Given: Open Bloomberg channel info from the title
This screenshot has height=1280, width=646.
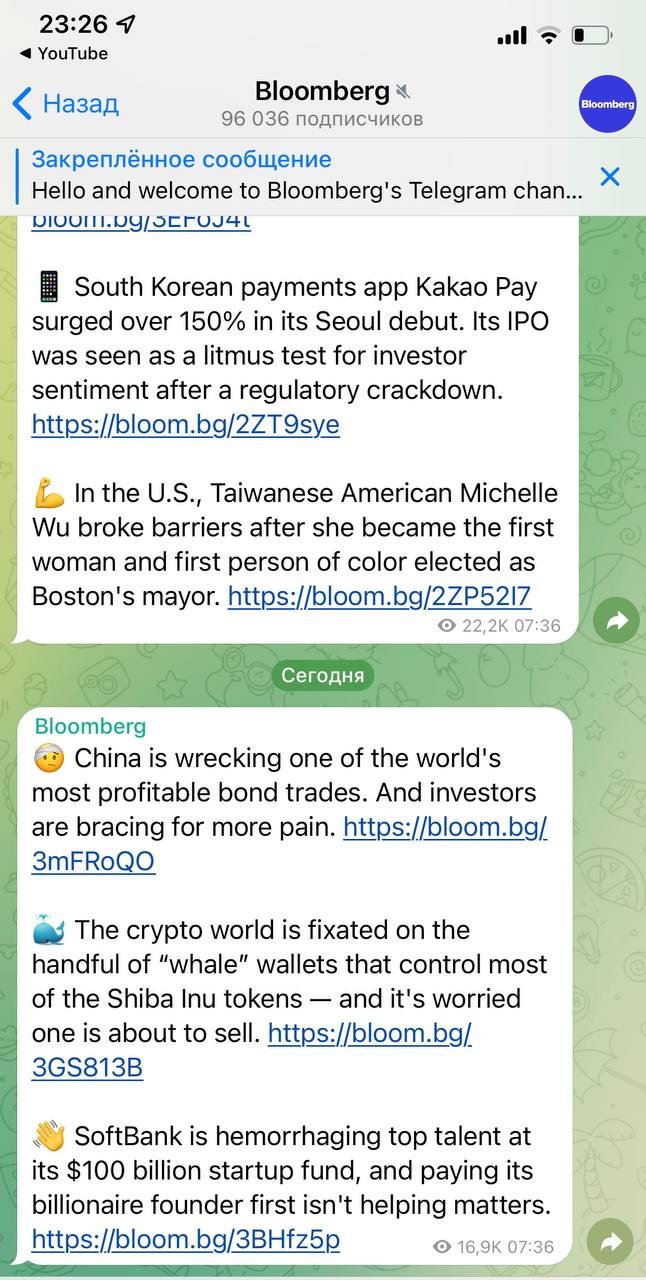Looking at the screenshot, I should point(321,92).
